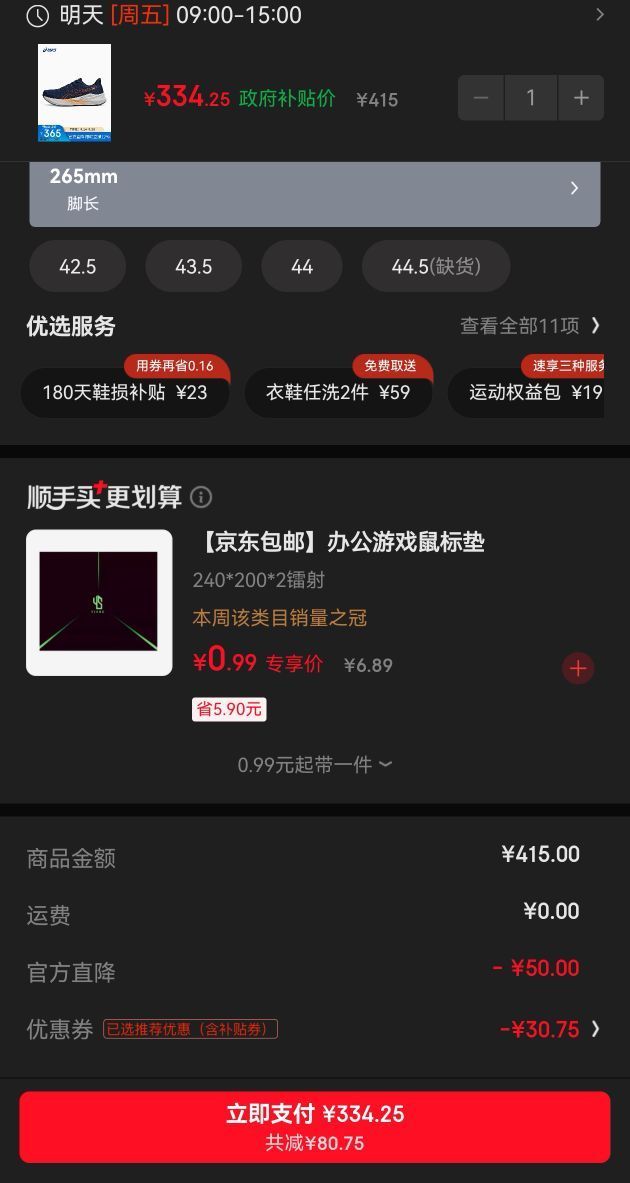Open the shoe product thumbnail

(75, 93)
